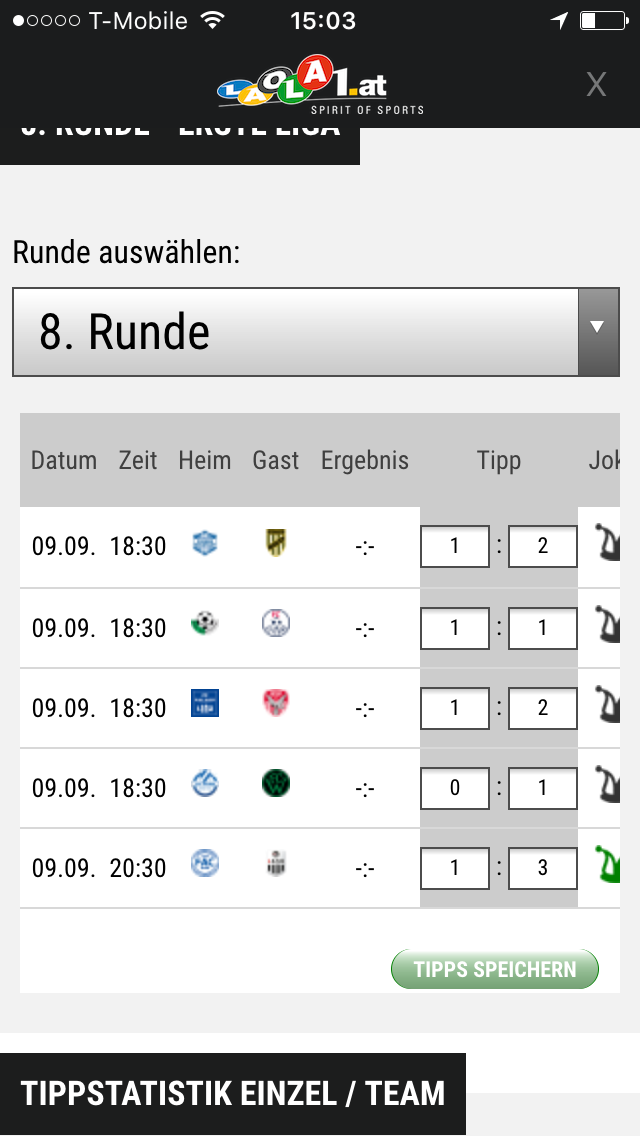This screenshot has height=1136, width=640.
Task: Edit away score tip in first match row
Action: pos(543,546)
